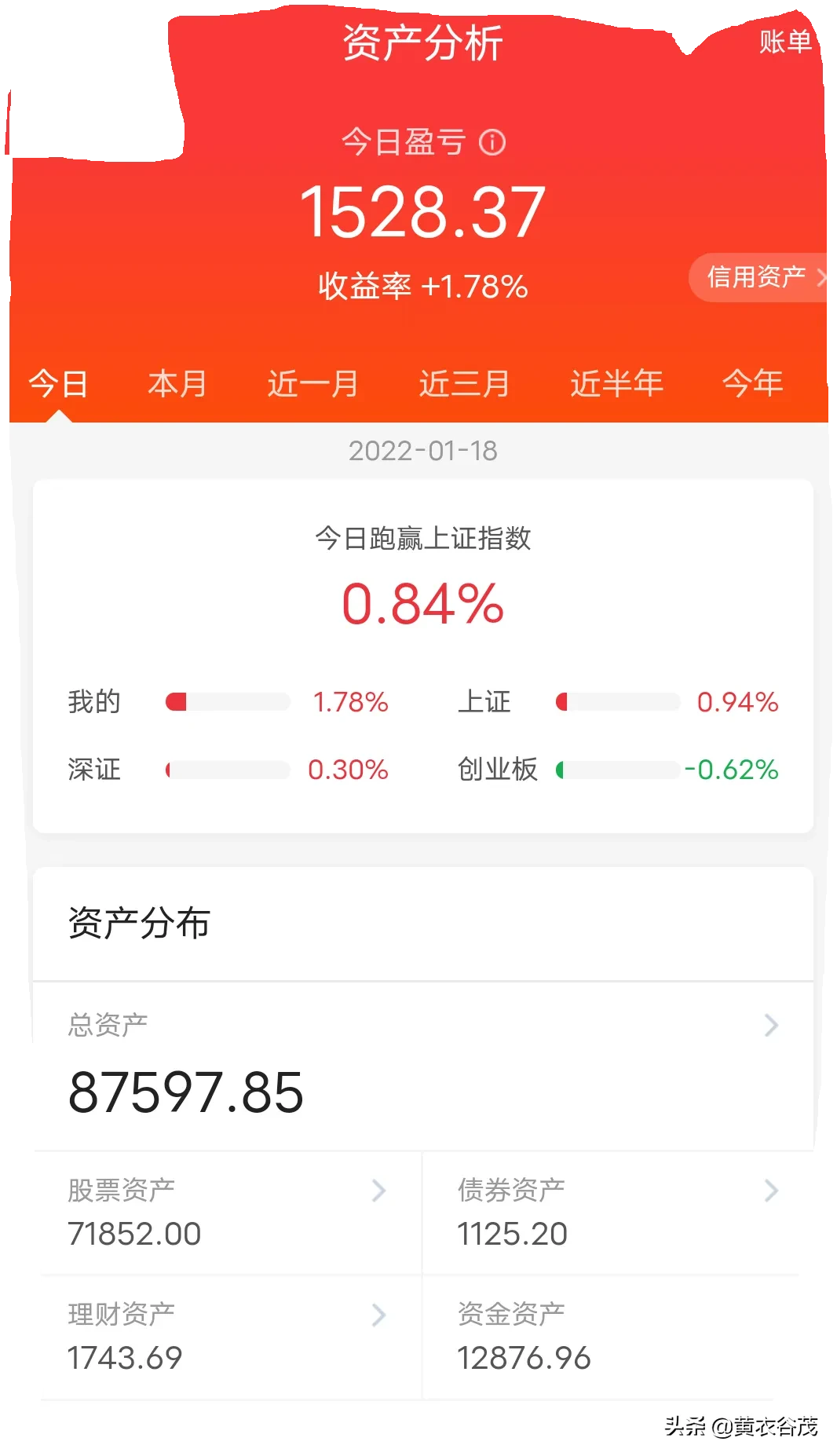
Task: View 债券资产 details
Action: [618, 1213]
